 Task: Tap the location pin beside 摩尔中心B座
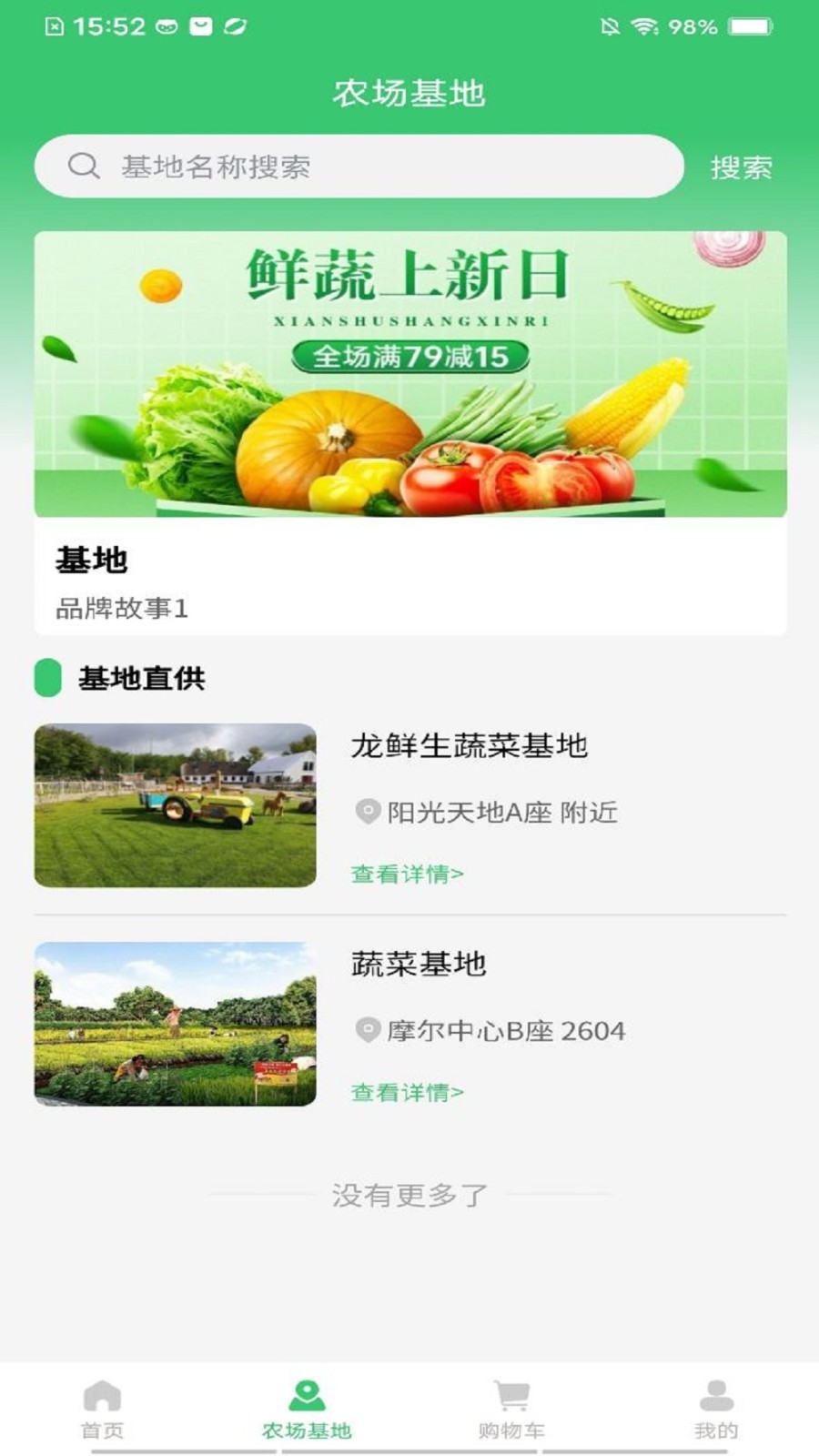(x=368, y=1030)
